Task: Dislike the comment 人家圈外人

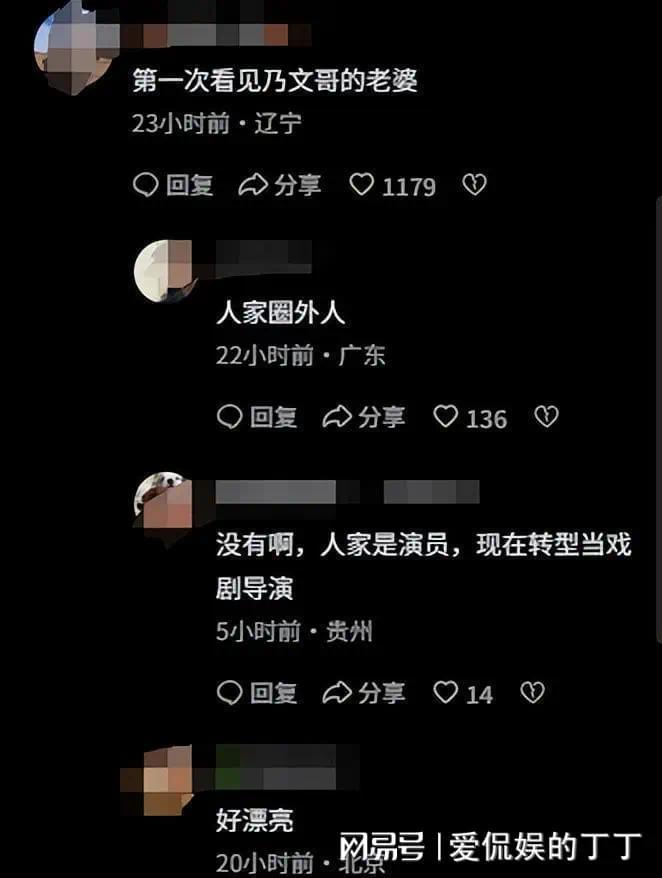Action: pos(546,417)
